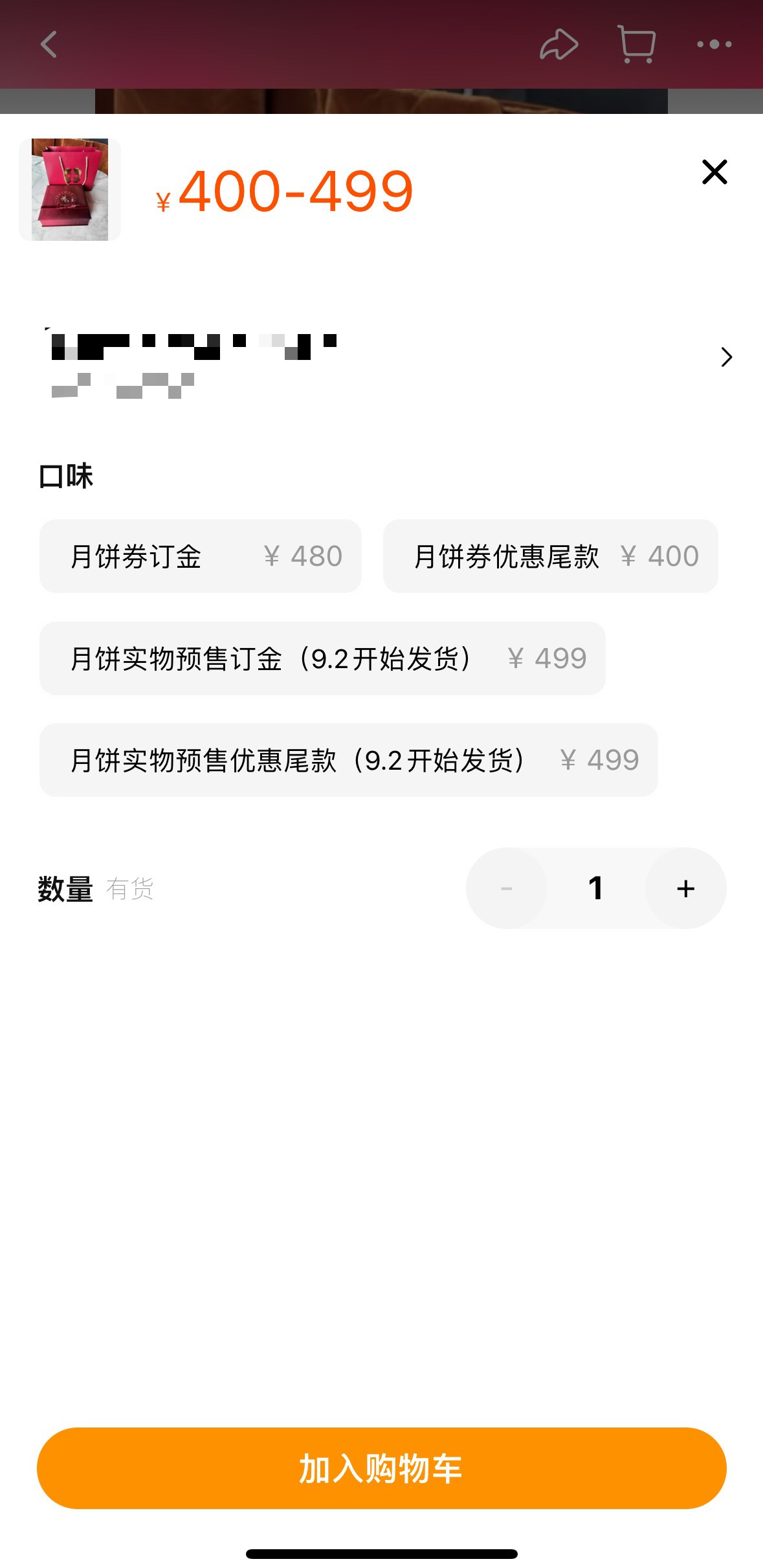Image resolution: width=763 pixels, height=1568 pixels.
Task: Decrease quantity with the minus button
Action: [507, 888]
